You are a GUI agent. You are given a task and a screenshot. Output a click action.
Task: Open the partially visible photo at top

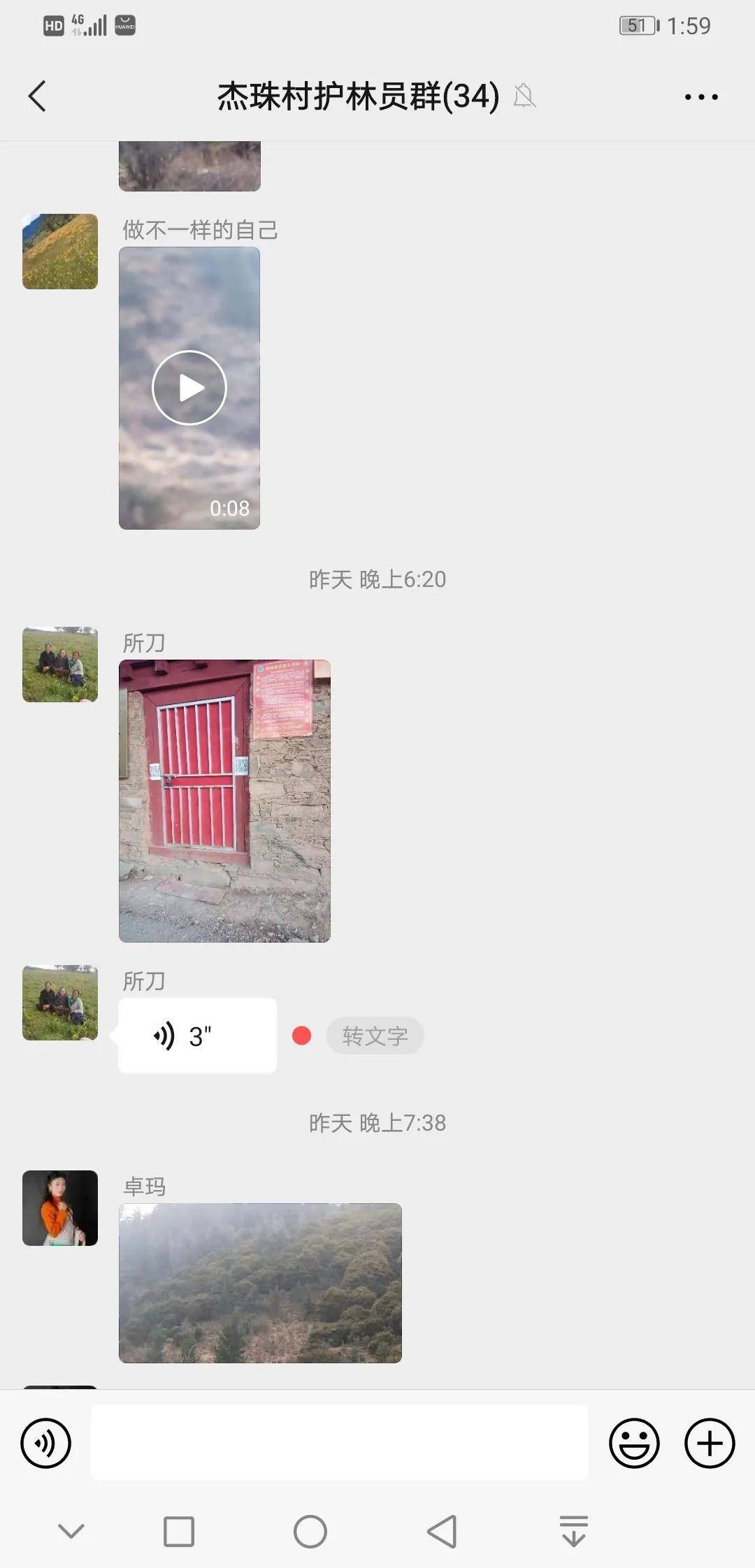189,166
